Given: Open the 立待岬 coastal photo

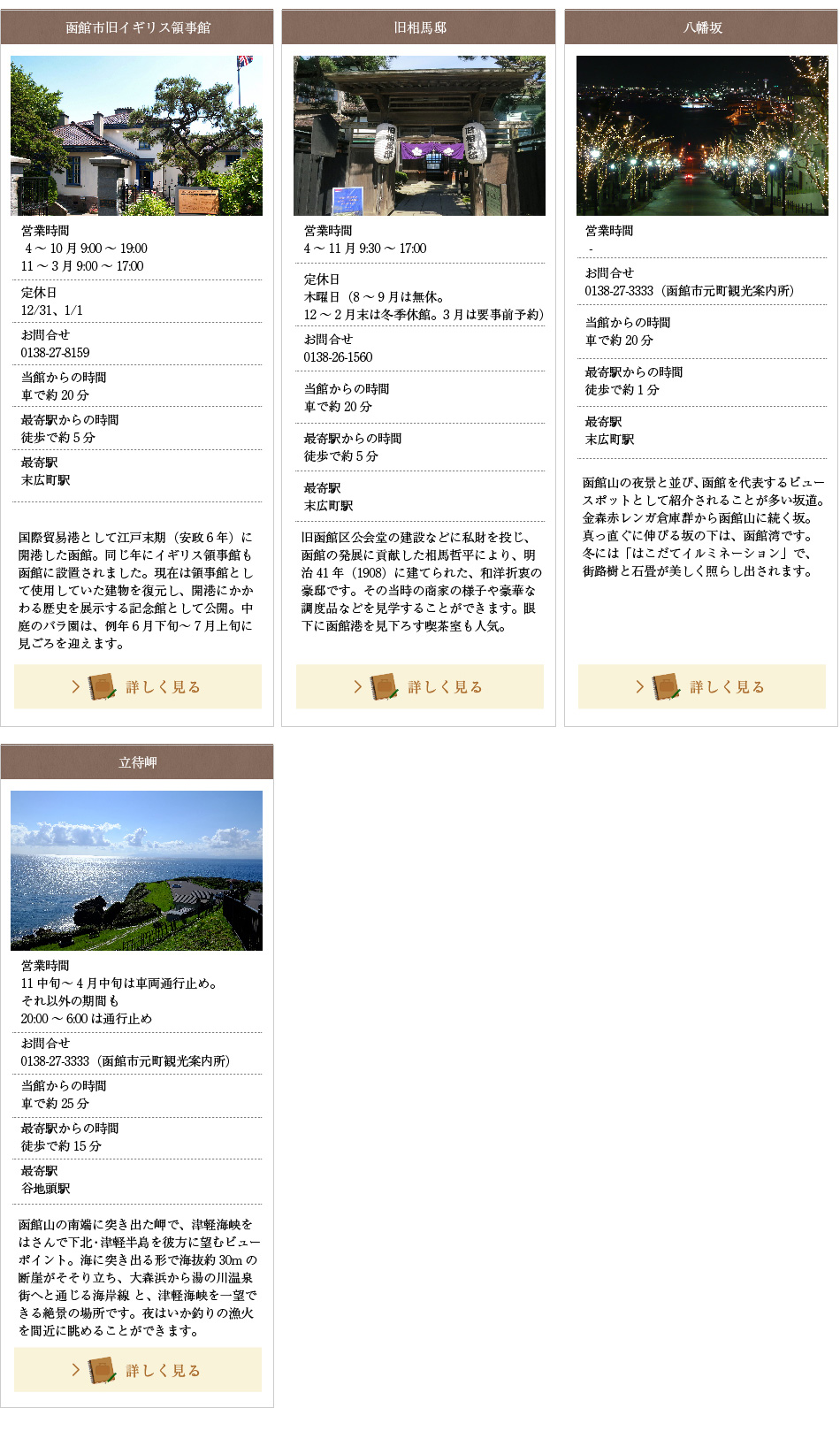Looking at the screenshot, I should (x=136, y=870).
